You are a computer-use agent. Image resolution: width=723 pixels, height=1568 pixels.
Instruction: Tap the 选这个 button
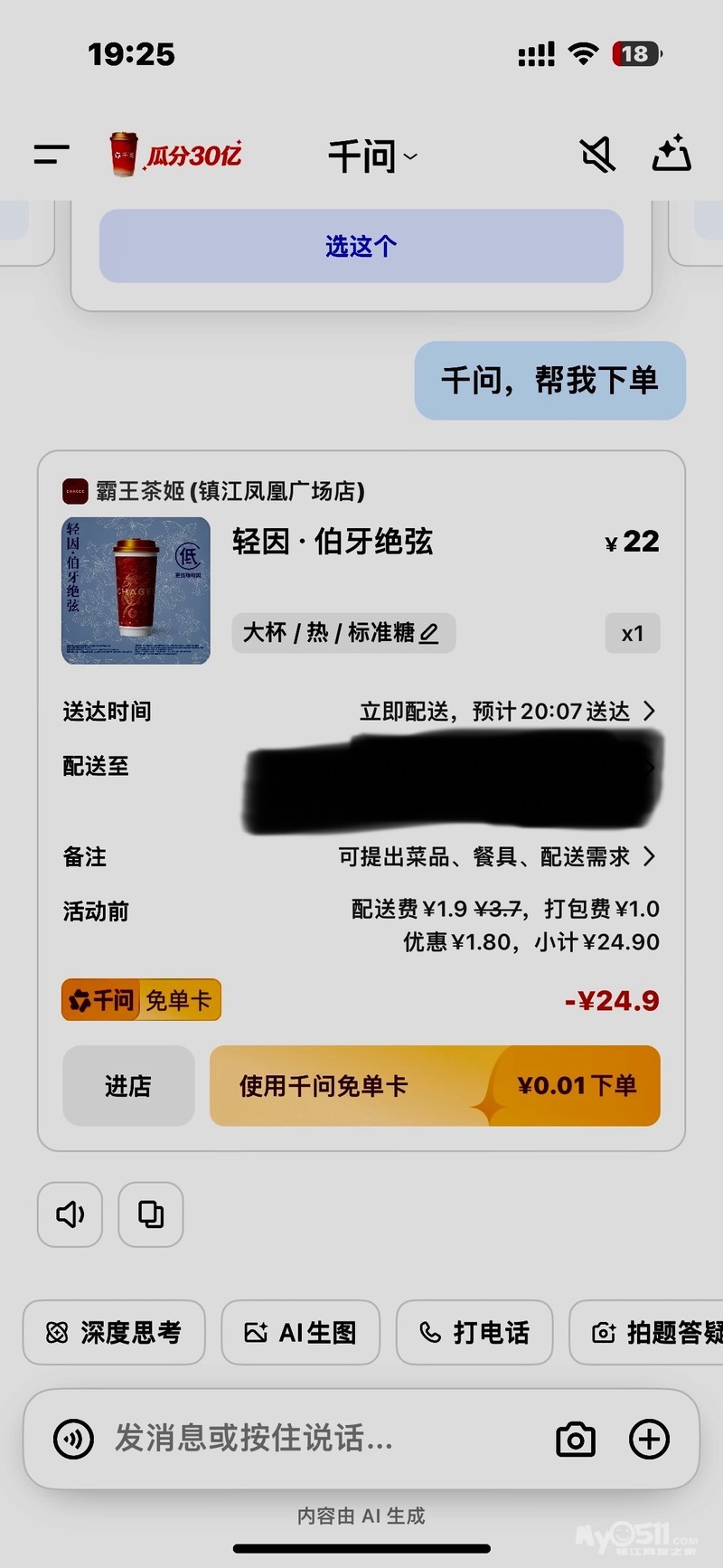click(361, 246)
